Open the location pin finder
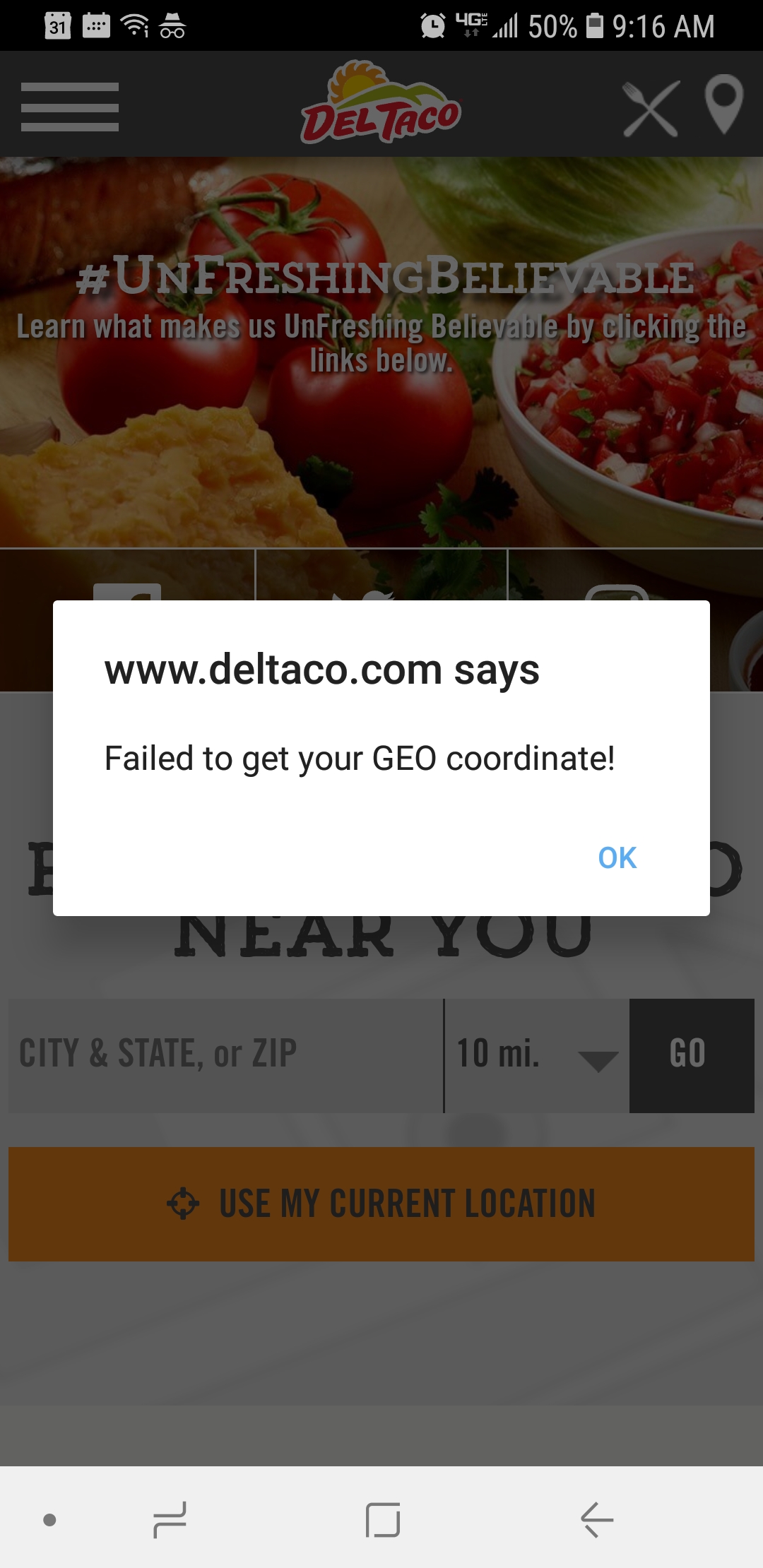 pos(724,105)
